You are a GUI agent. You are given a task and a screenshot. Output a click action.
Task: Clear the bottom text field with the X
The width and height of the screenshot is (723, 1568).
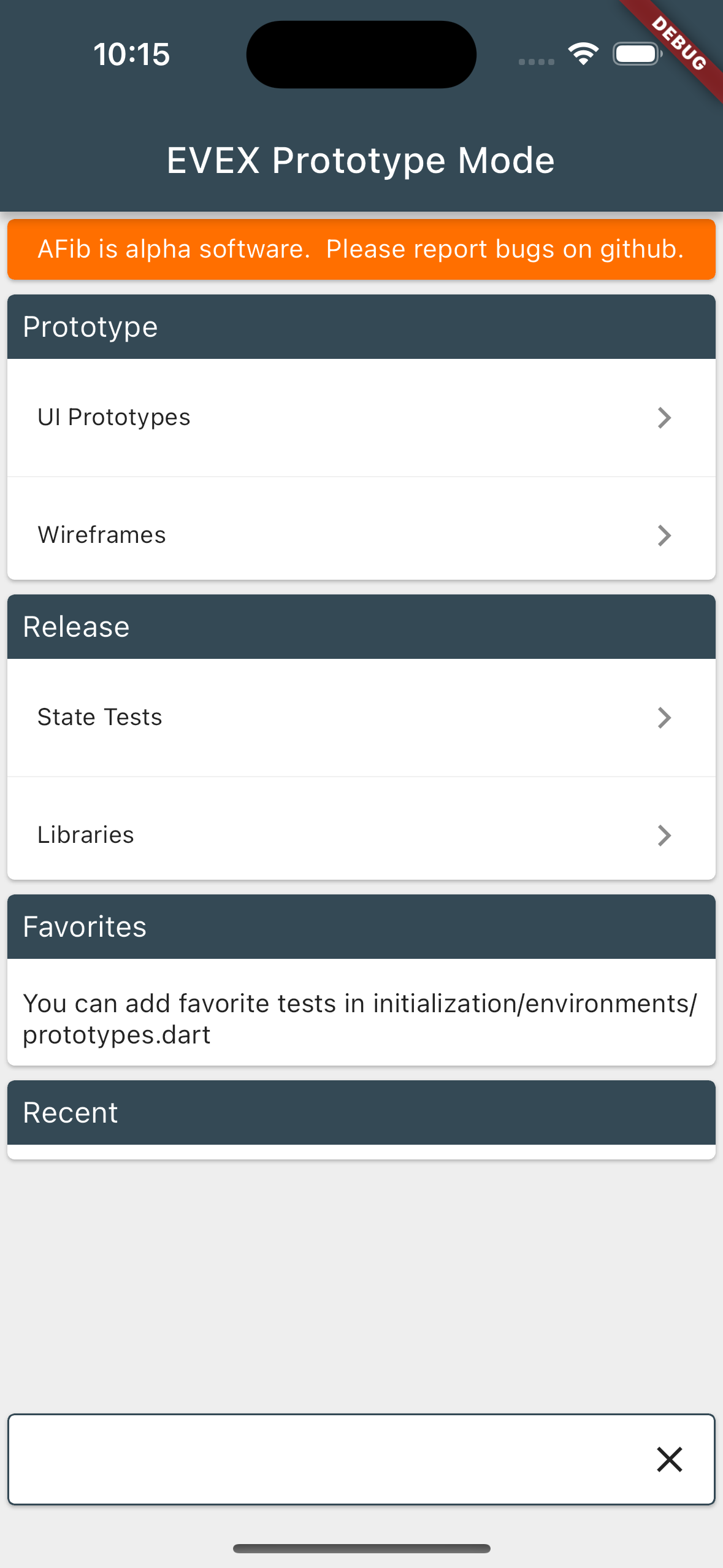tap(669, 1459)
